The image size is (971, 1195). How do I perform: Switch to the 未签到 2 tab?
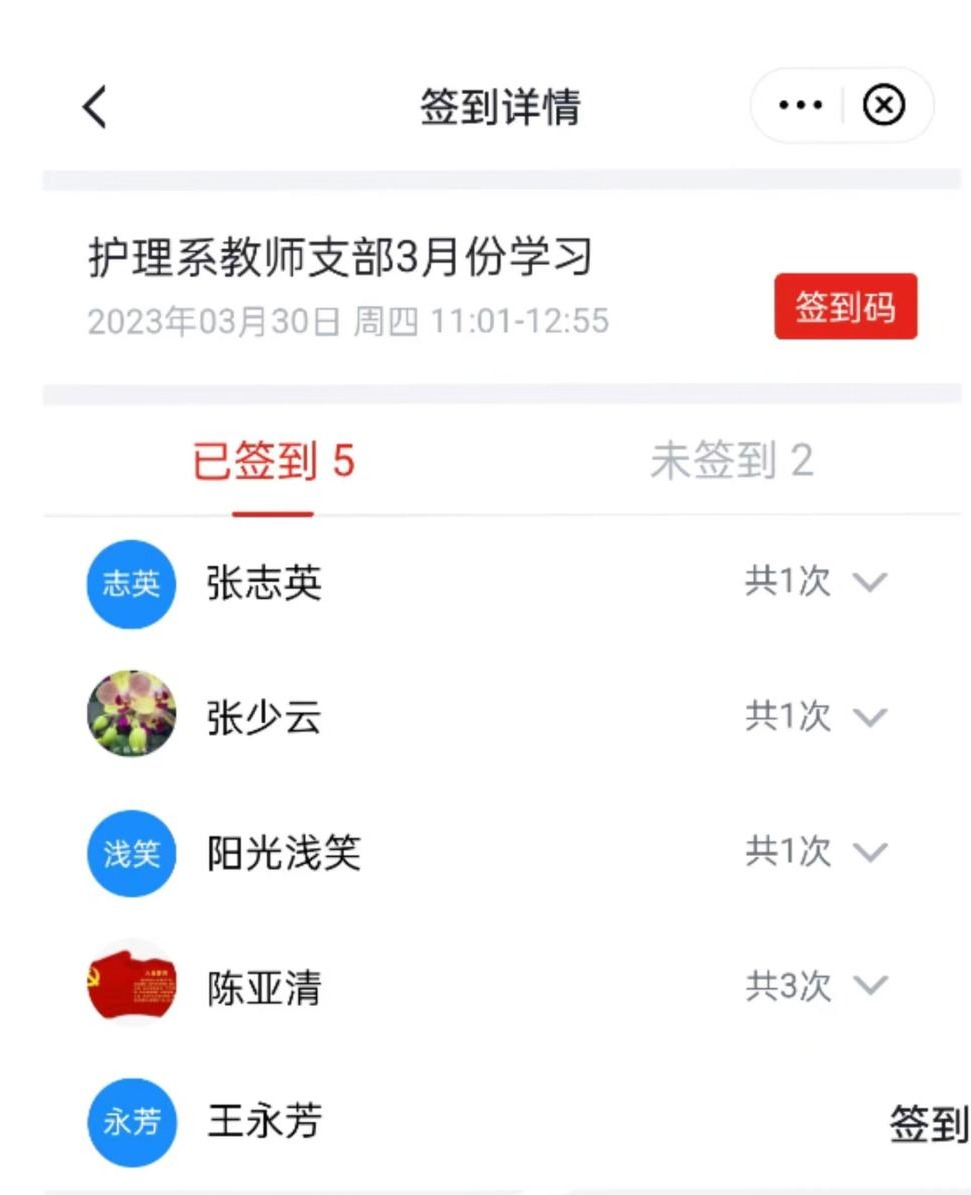731,461
